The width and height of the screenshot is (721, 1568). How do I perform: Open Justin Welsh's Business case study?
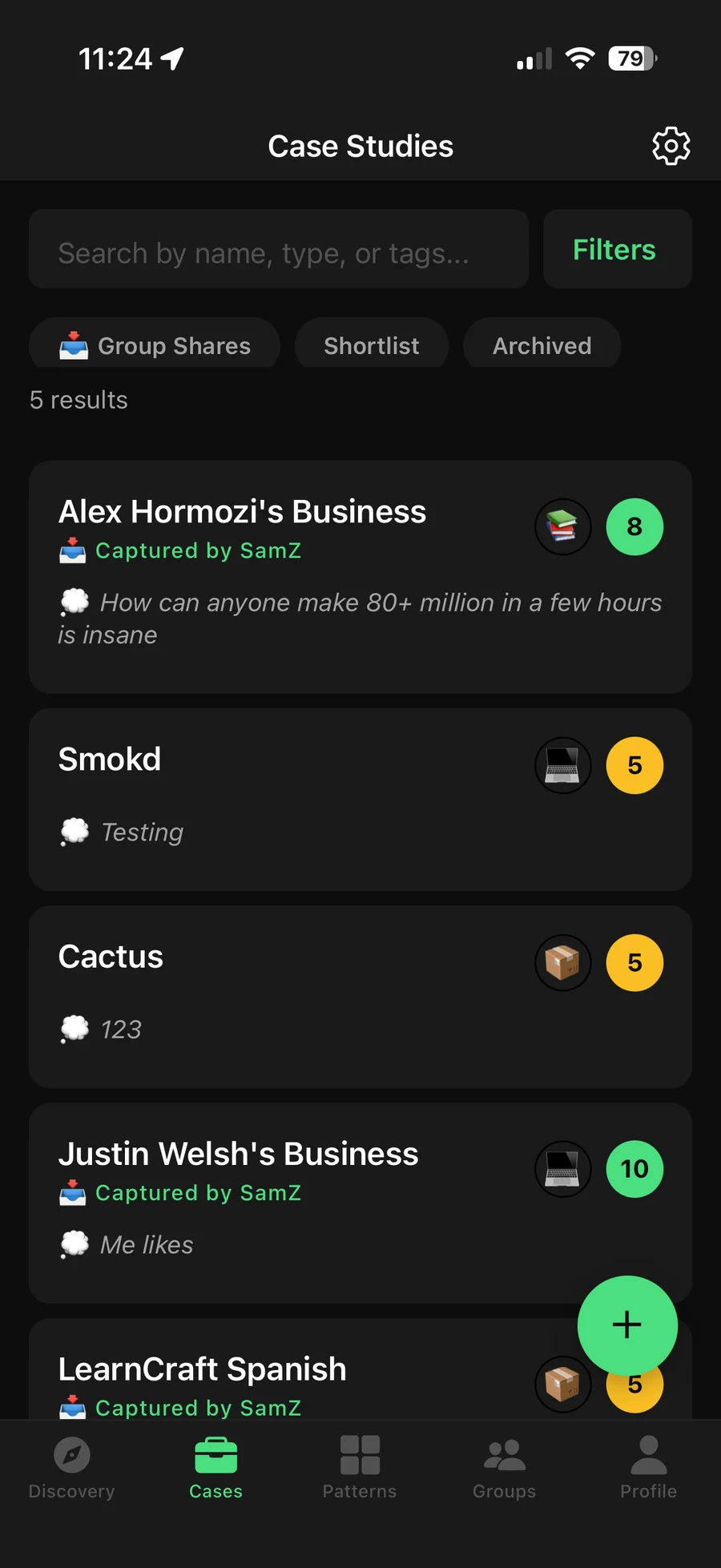point(360,1203)
